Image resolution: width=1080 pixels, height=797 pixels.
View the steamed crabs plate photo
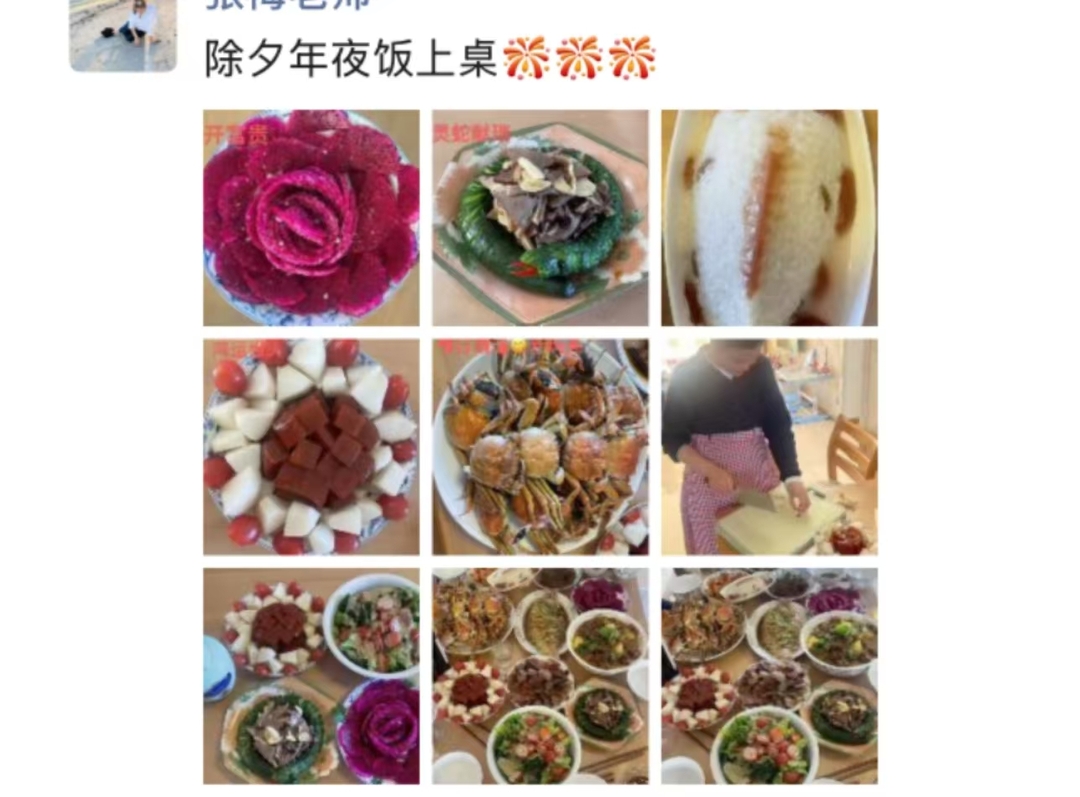point(540,446)
